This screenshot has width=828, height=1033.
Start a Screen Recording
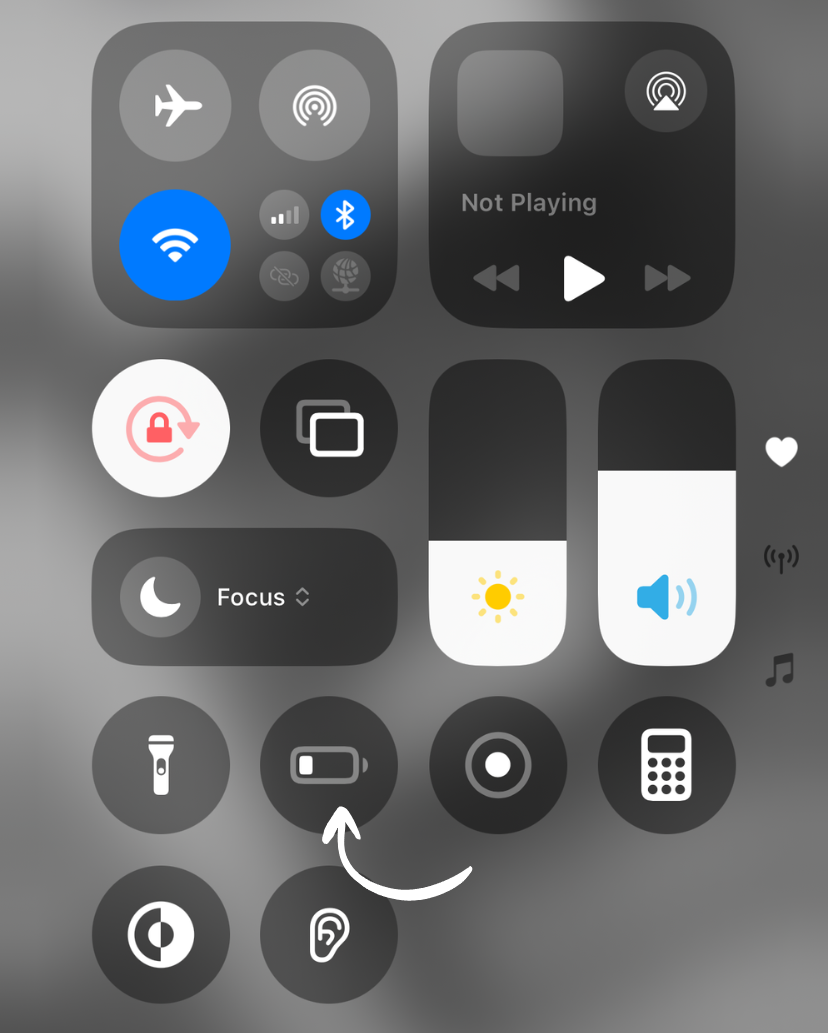click(x=497, y=763)
